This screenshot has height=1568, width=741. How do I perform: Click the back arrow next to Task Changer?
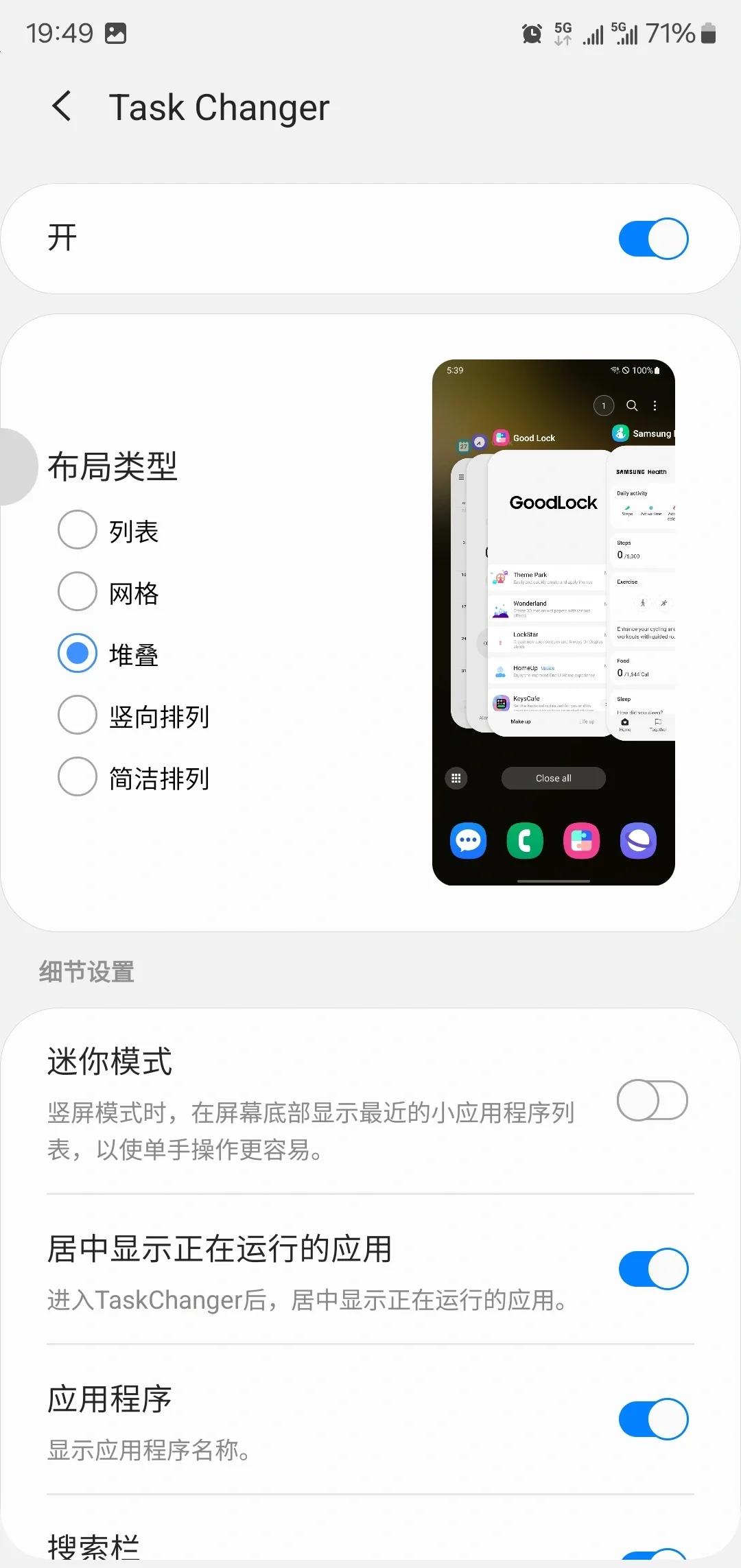point(62,106)
